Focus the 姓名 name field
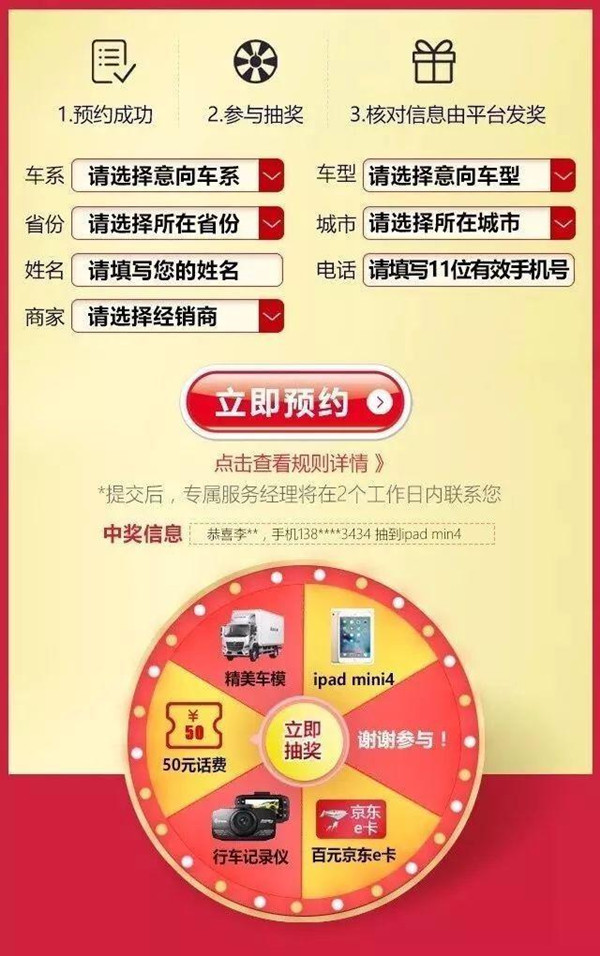This screenshot has width=600, height=956. point(180,270)
